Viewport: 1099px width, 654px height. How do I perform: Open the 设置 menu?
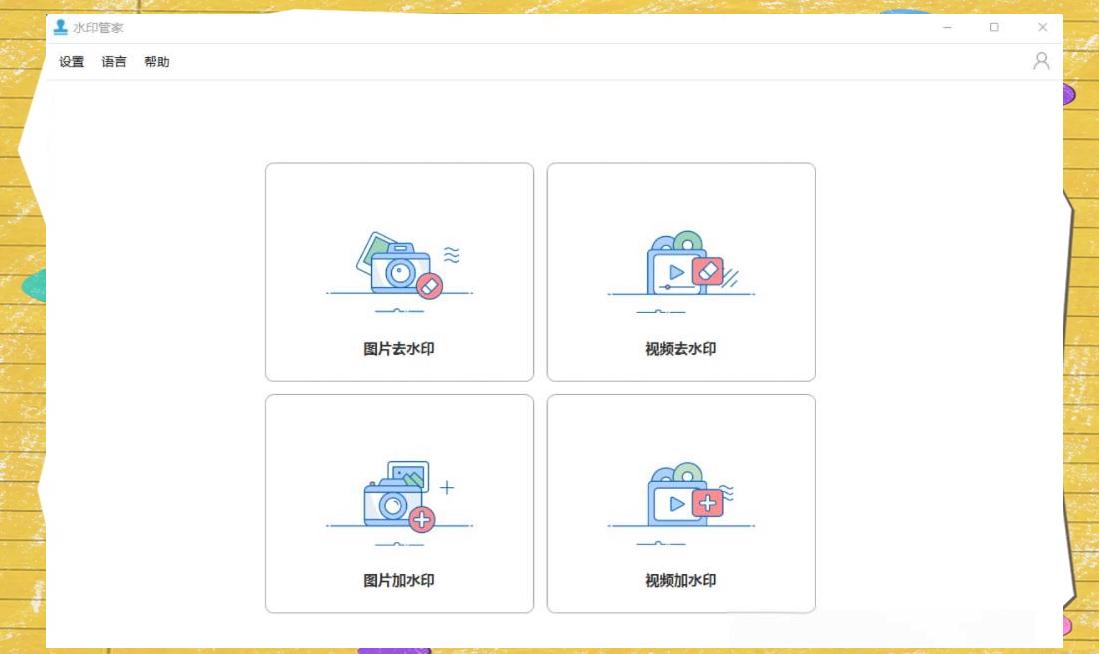point(71,62)
